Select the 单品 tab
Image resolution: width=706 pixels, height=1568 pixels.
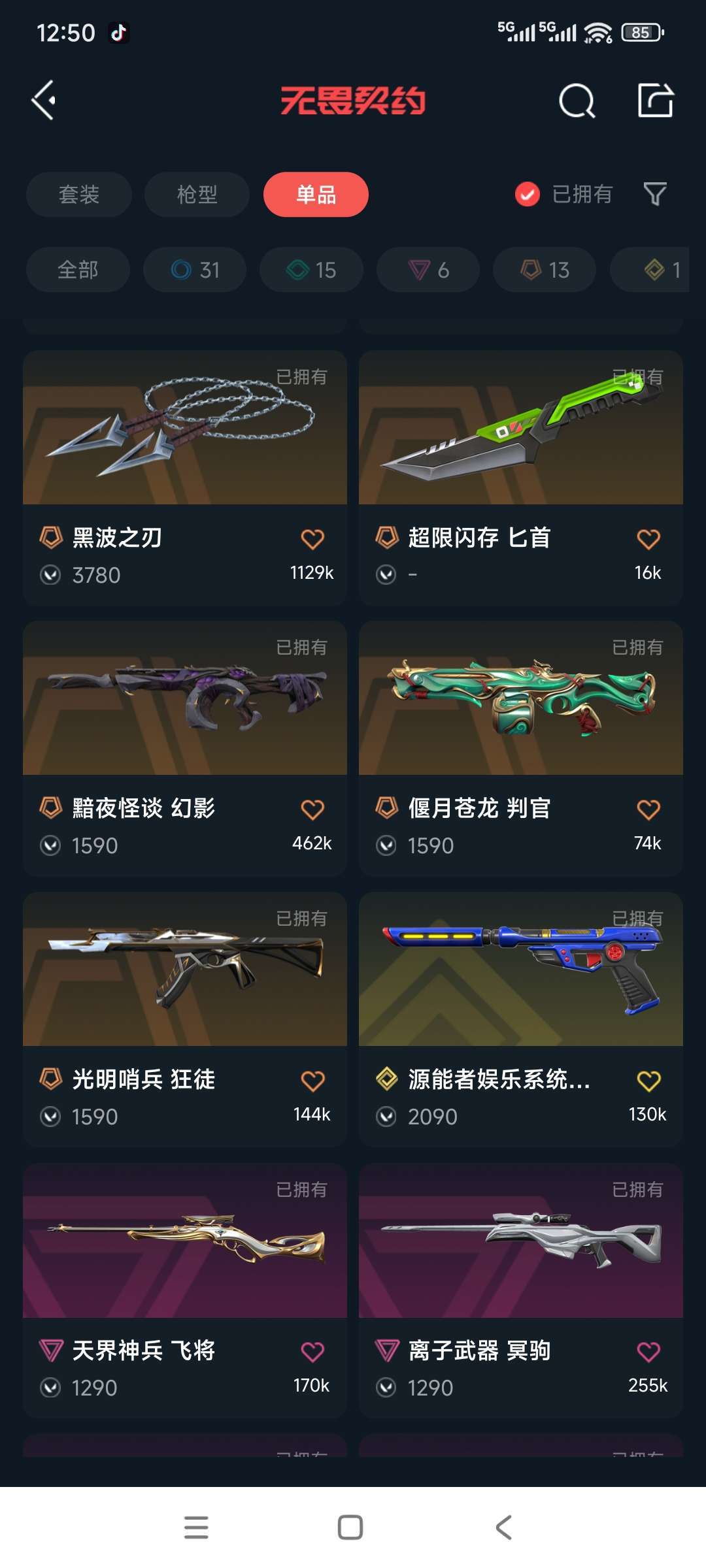click(316, 194)
